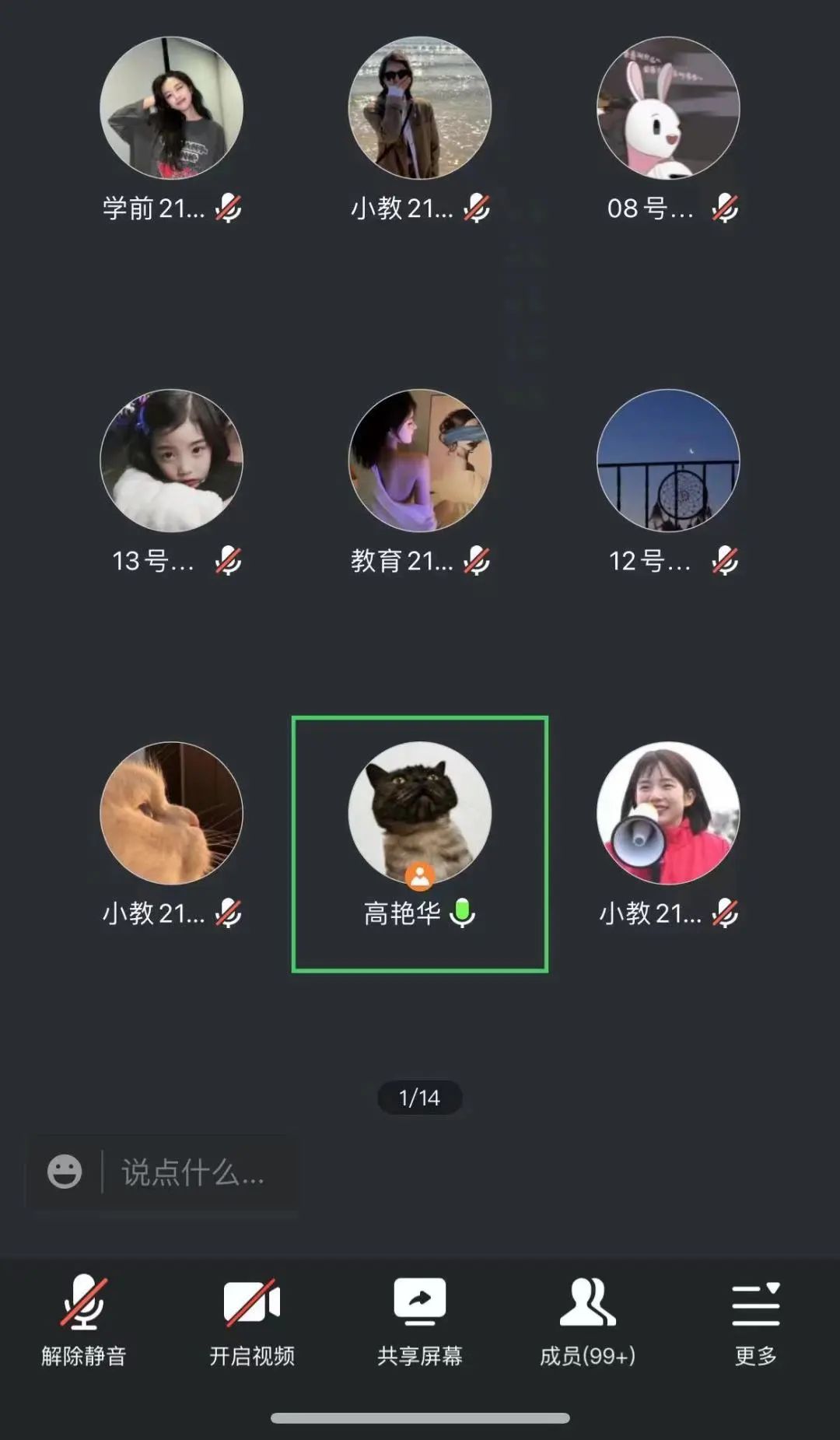Select participant tile 学前21…

tap(171, 109)
